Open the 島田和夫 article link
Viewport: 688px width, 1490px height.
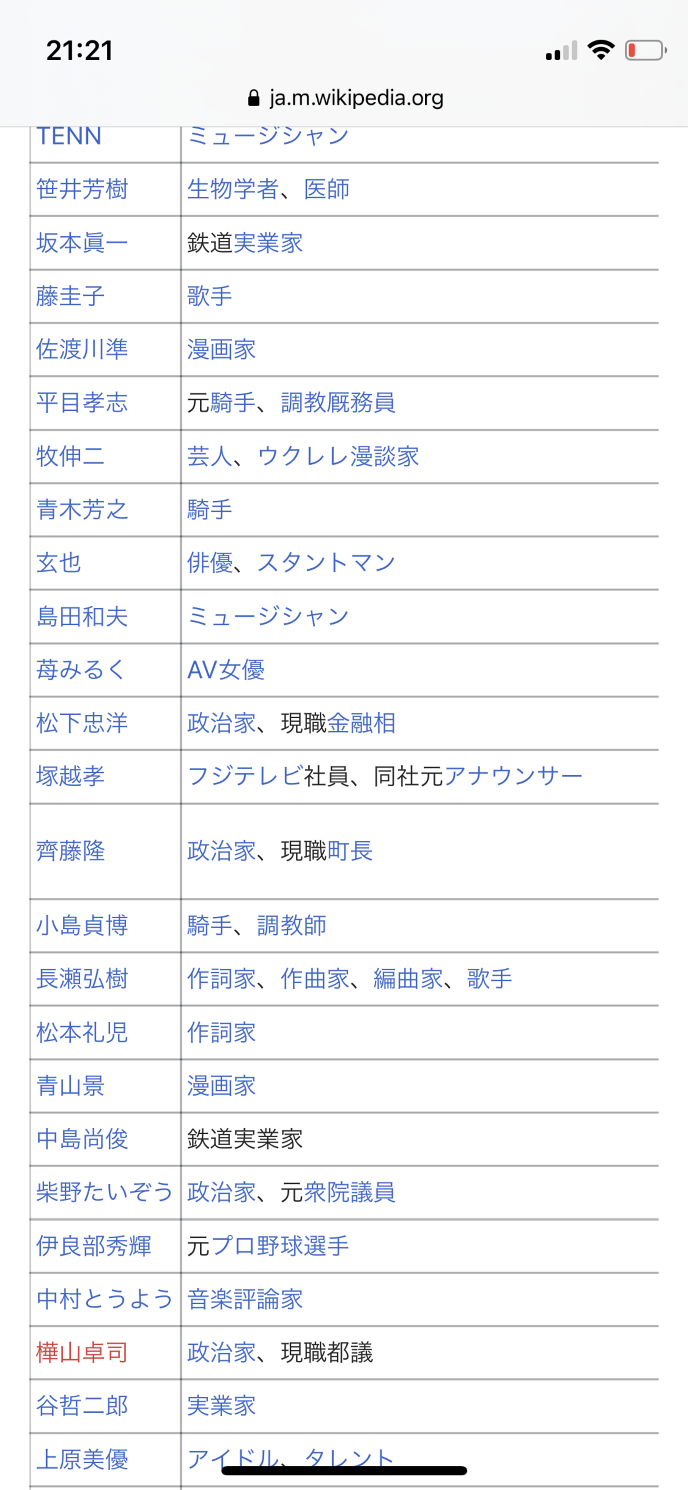tap(82, 616)
